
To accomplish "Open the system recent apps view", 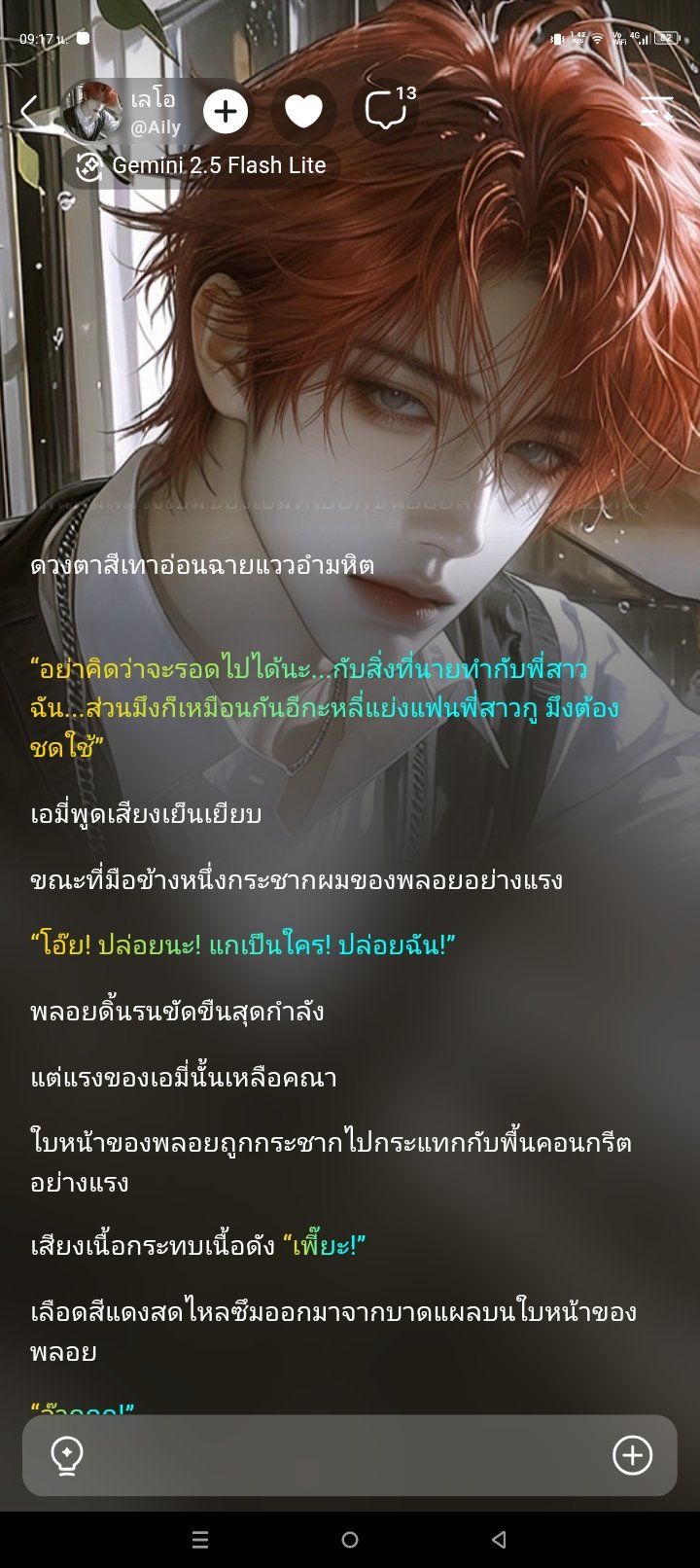I will [200, 1540].
